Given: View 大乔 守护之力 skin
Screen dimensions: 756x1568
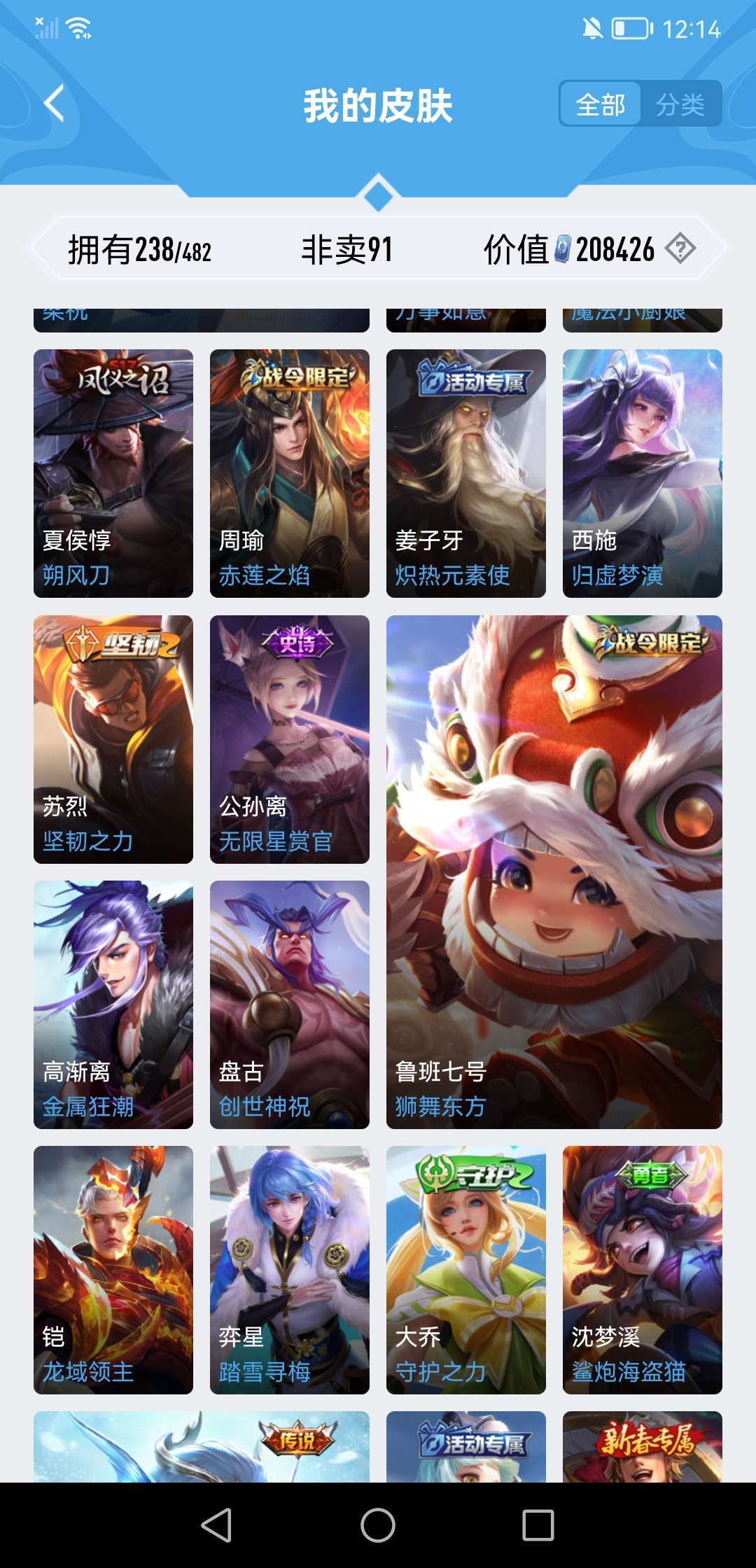Looking at the screenshot, I should [x=466, y=1270].
